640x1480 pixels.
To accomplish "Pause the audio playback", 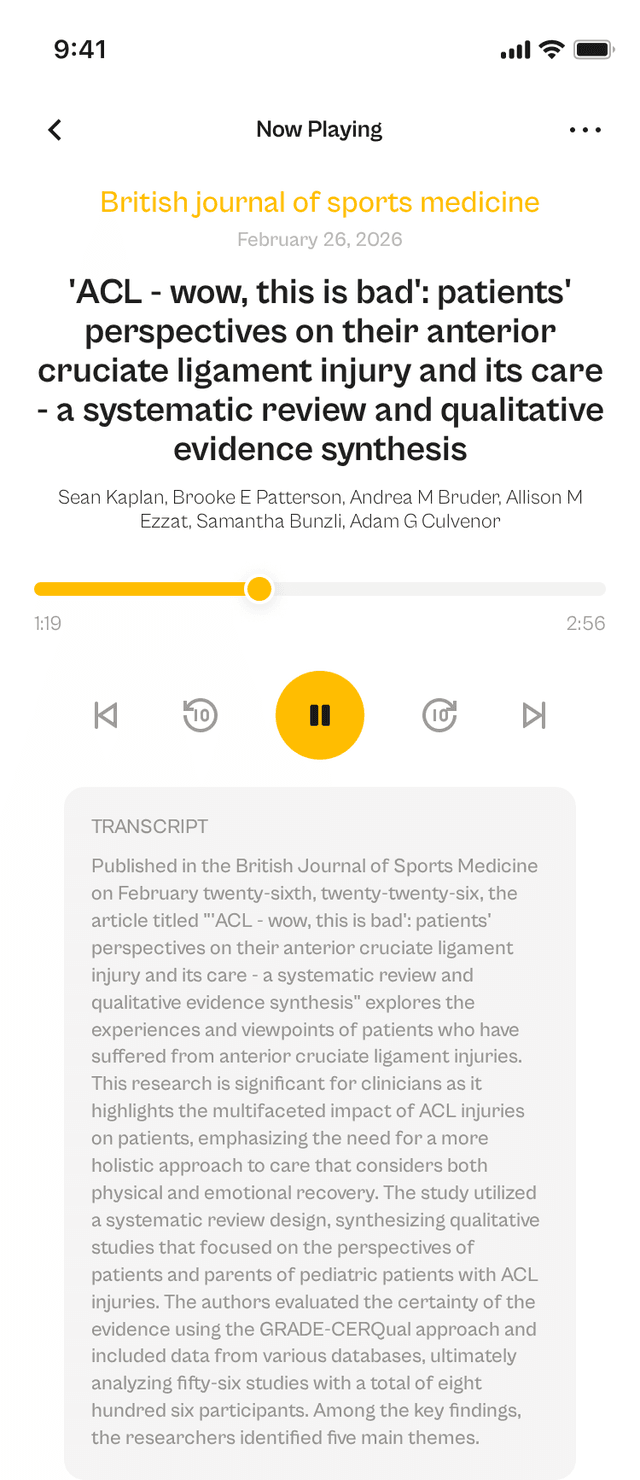I will tap(320, 715).
